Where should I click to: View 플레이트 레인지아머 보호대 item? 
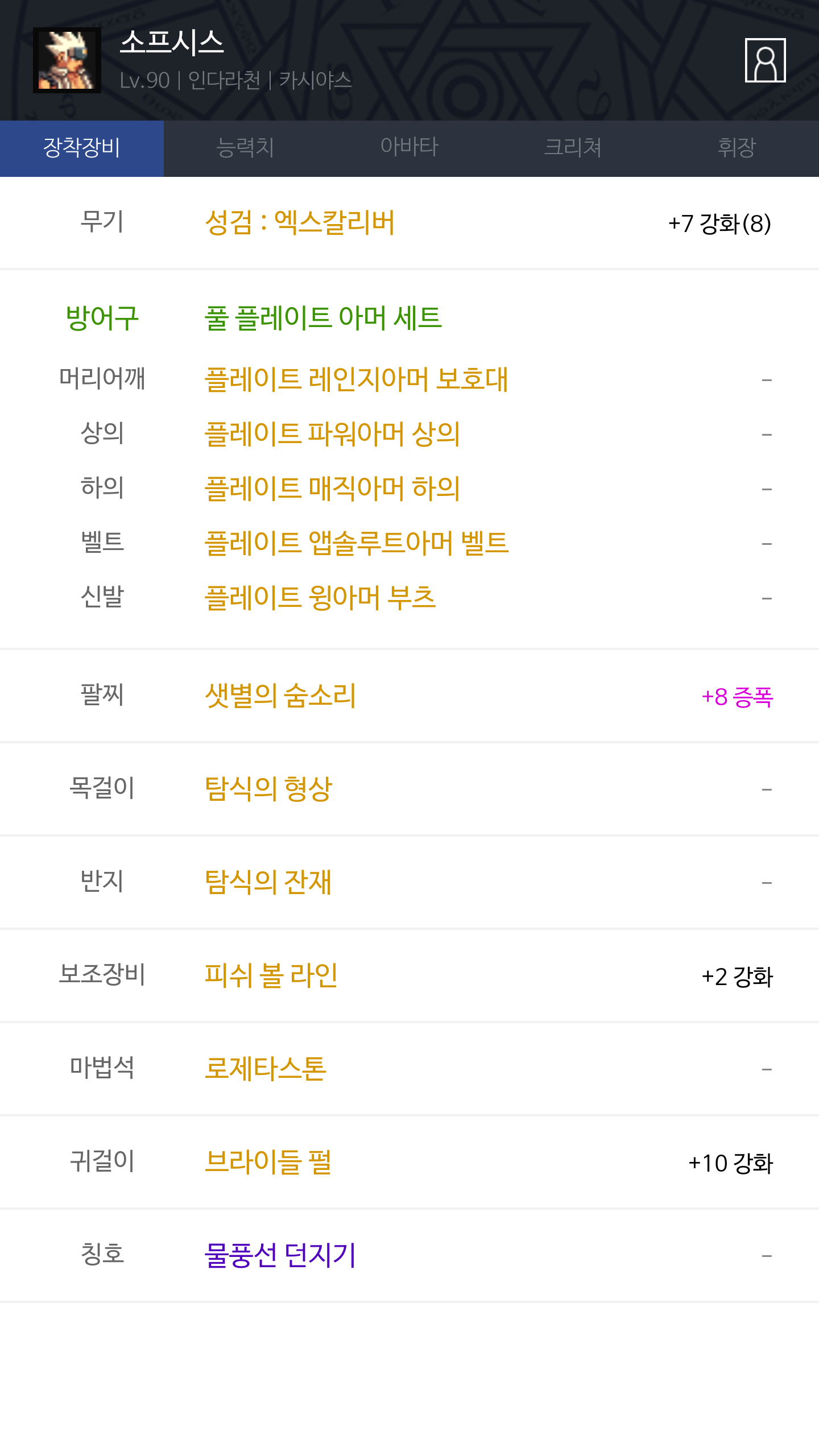click(356, 379)
